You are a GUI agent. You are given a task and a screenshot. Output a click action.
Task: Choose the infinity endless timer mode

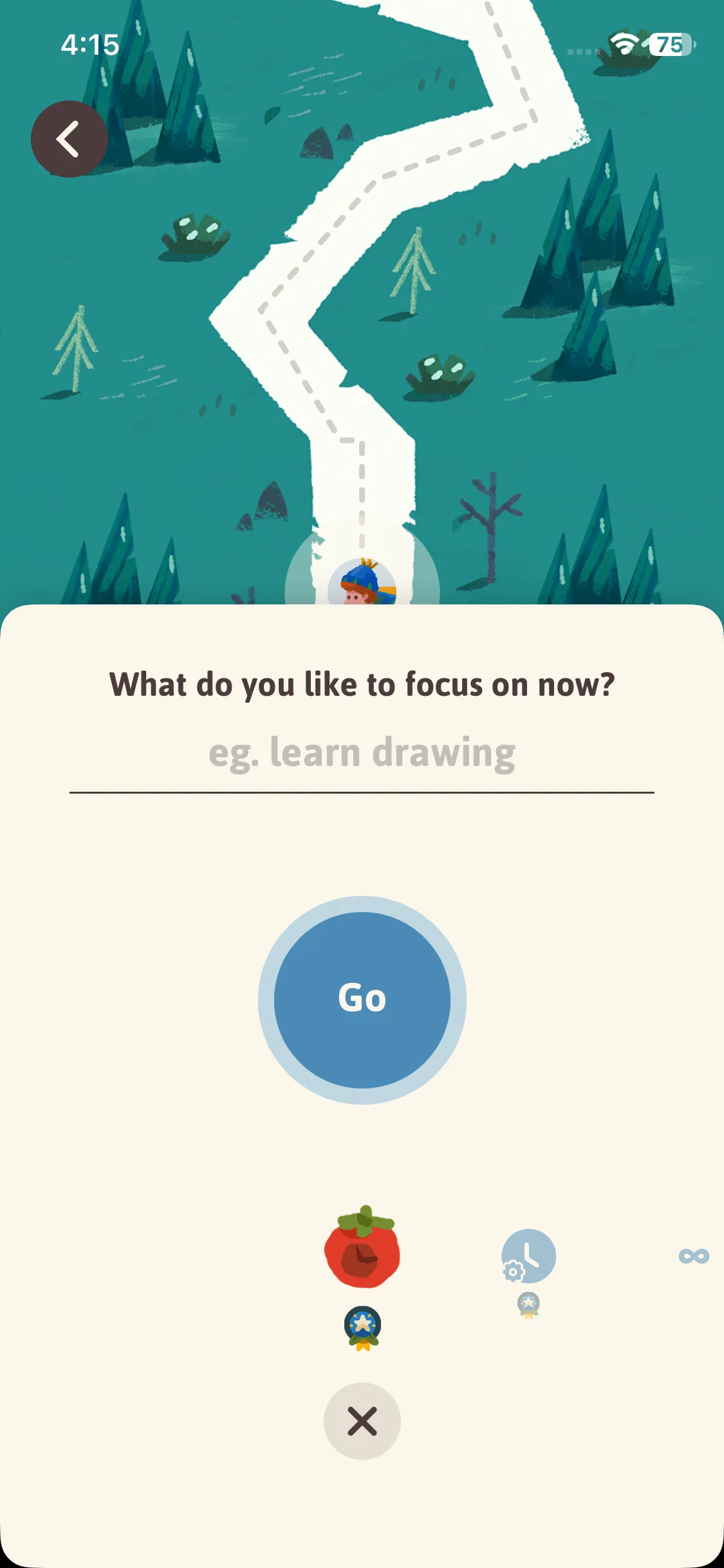tap(693, 1256)
